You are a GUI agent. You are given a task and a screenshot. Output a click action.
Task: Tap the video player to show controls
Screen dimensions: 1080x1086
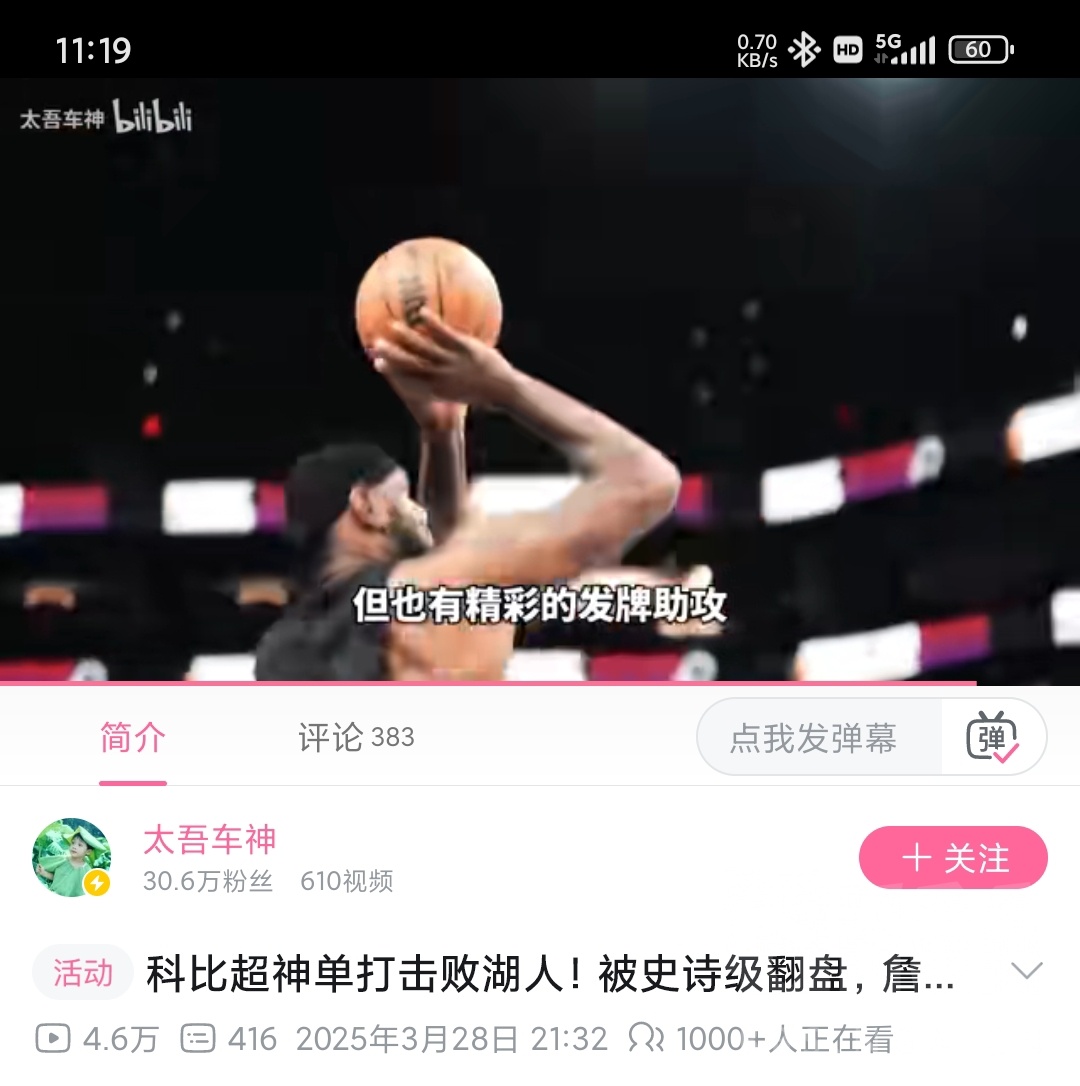pyautogui.click(x=540, y=380)
